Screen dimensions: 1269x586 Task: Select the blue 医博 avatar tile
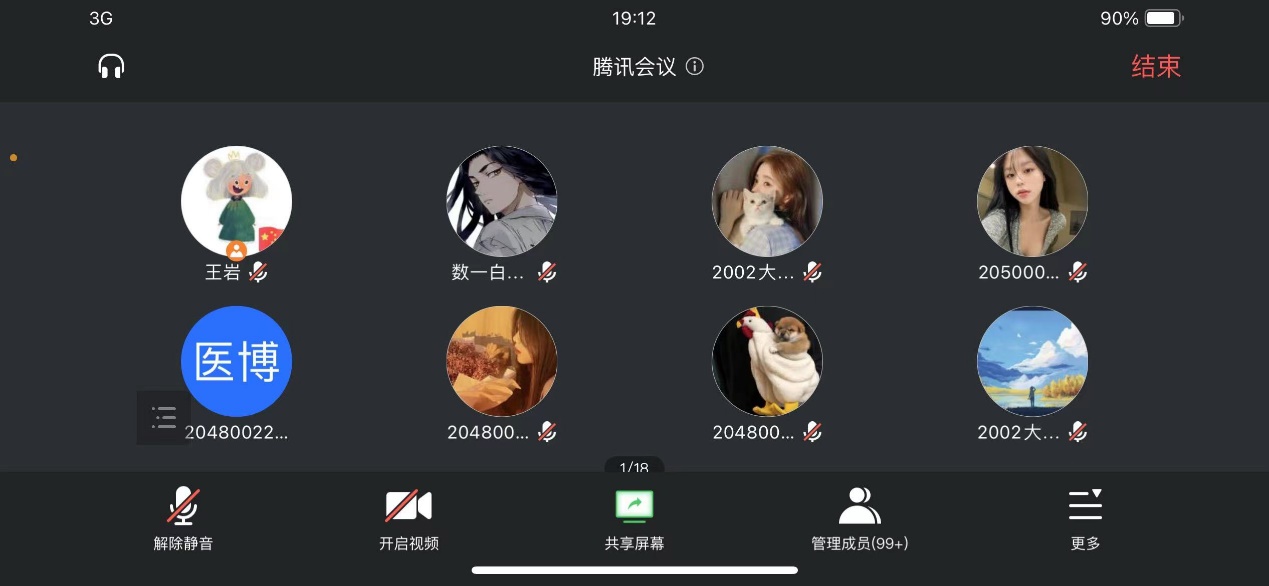tap(236, 361)
